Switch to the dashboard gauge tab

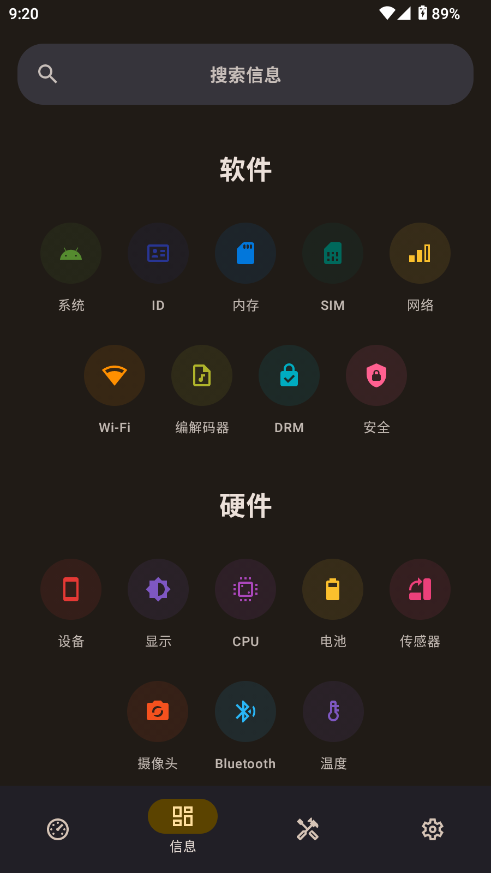pos(58,829)
